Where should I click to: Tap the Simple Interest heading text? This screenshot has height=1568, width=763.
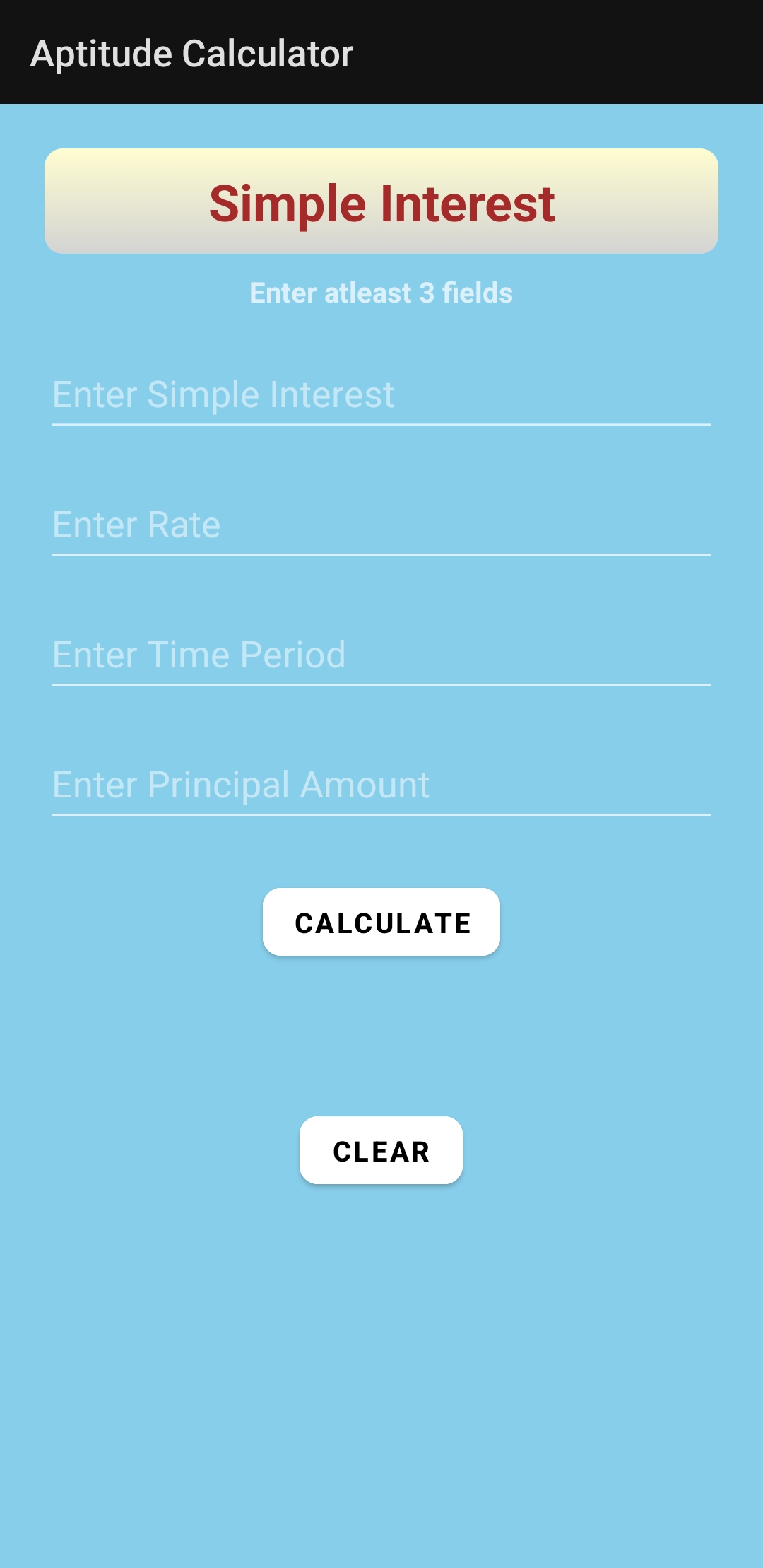[381, 205]
